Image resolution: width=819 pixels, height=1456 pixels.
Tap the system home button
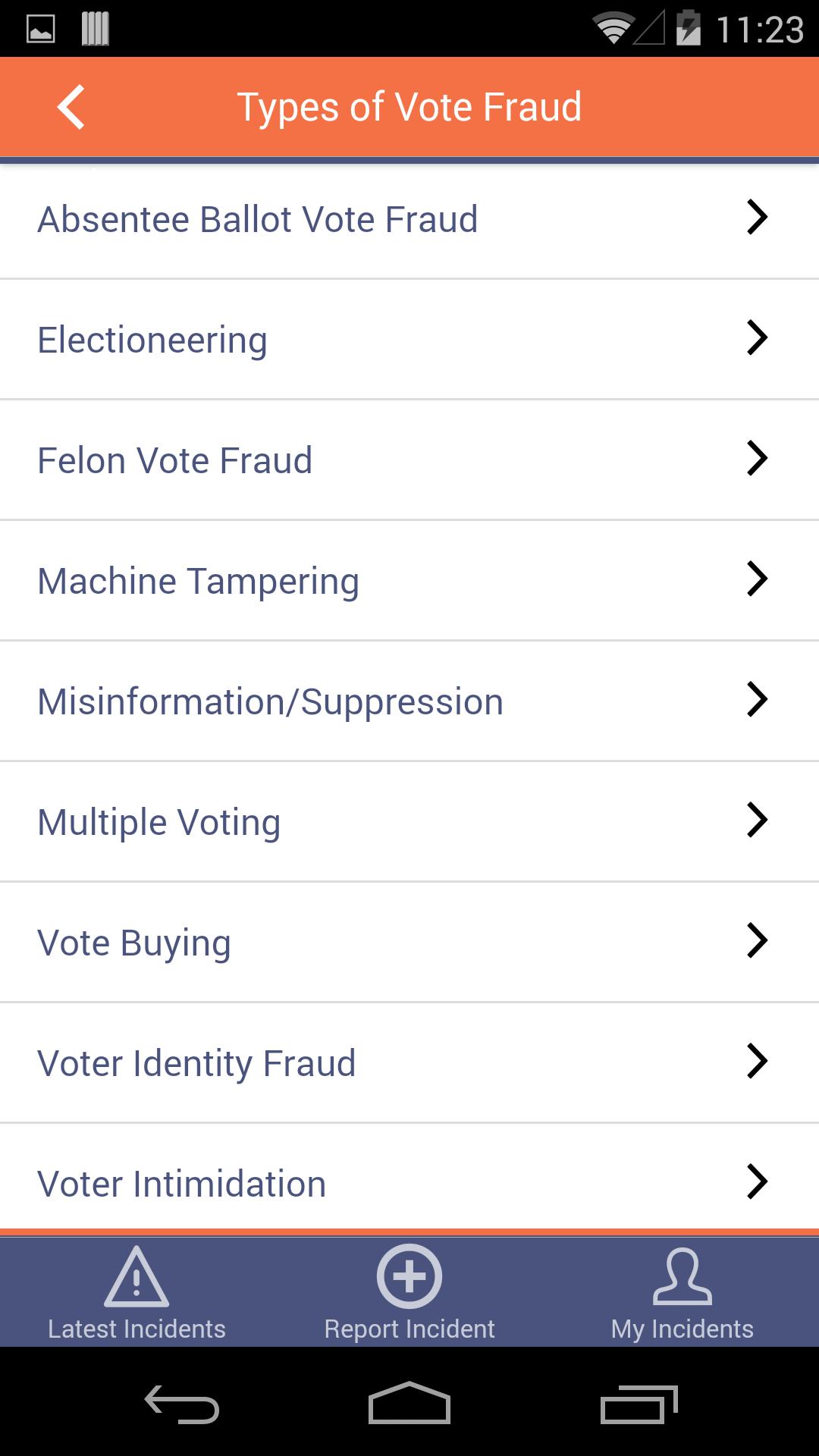pyautogui.click(x=409, y=1403)
